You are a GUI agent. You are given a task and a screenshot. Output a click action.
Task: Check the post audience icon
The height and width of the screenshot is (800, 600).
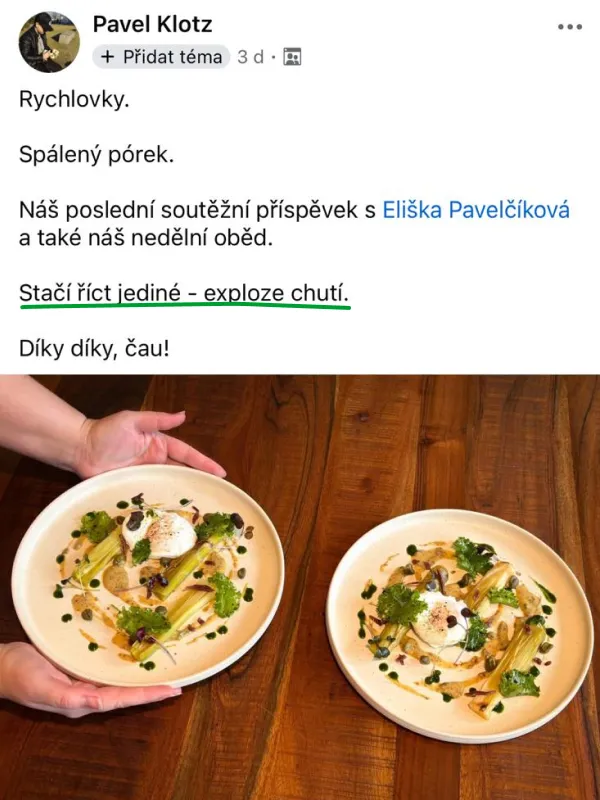point(292,58)
